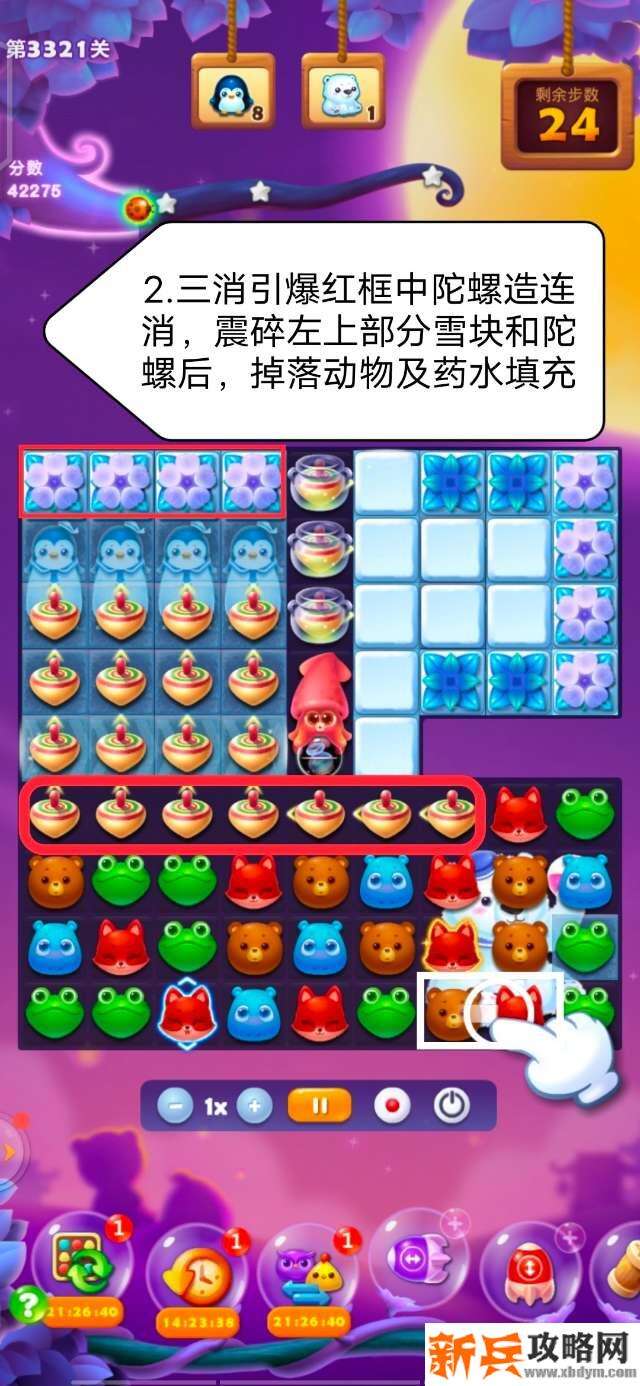
Task: Increase the playback speed with the plus button
Action: 255,1107
